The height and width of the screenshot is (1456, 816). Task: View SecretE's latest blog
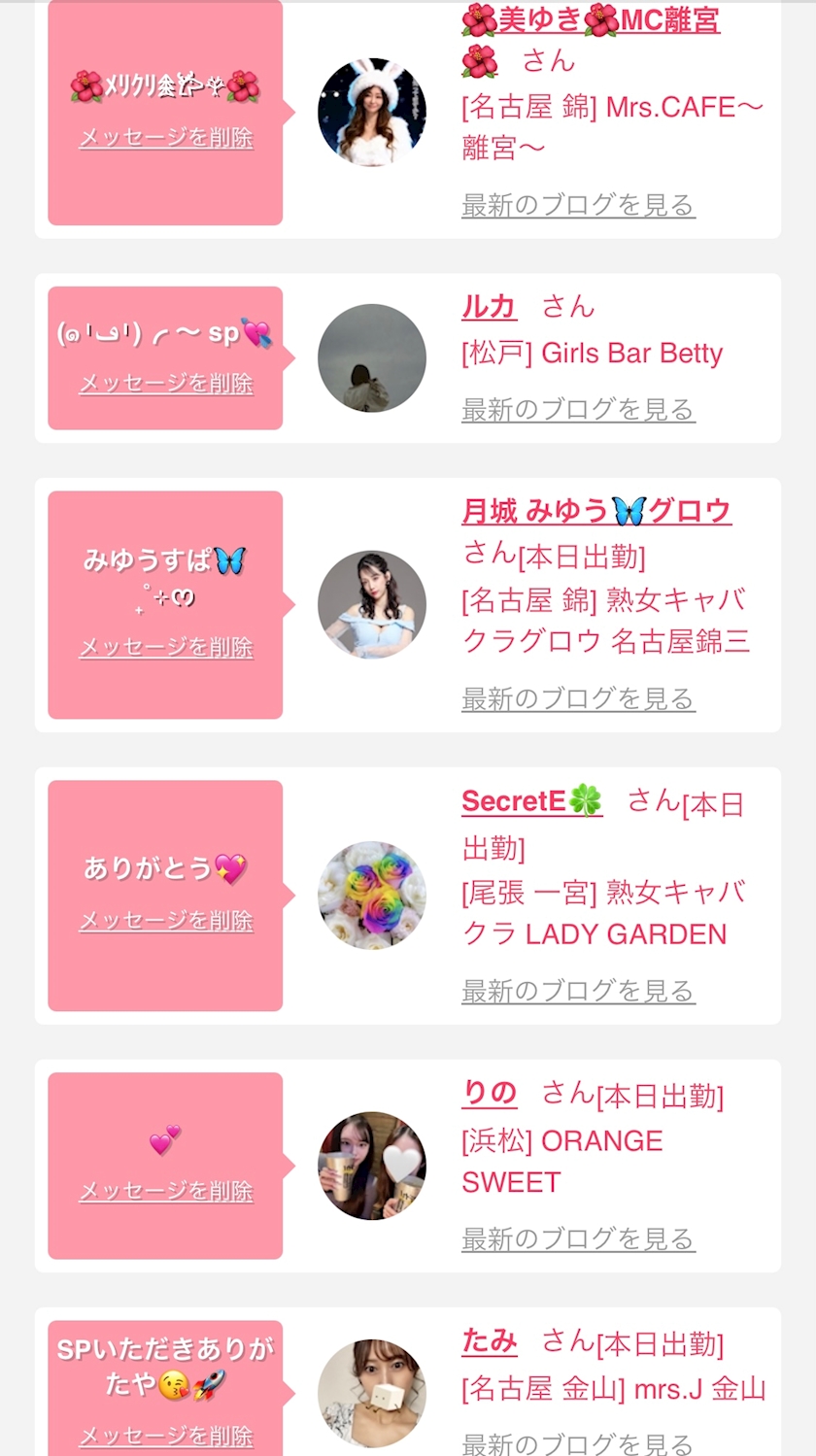click(x=578, y=991)
